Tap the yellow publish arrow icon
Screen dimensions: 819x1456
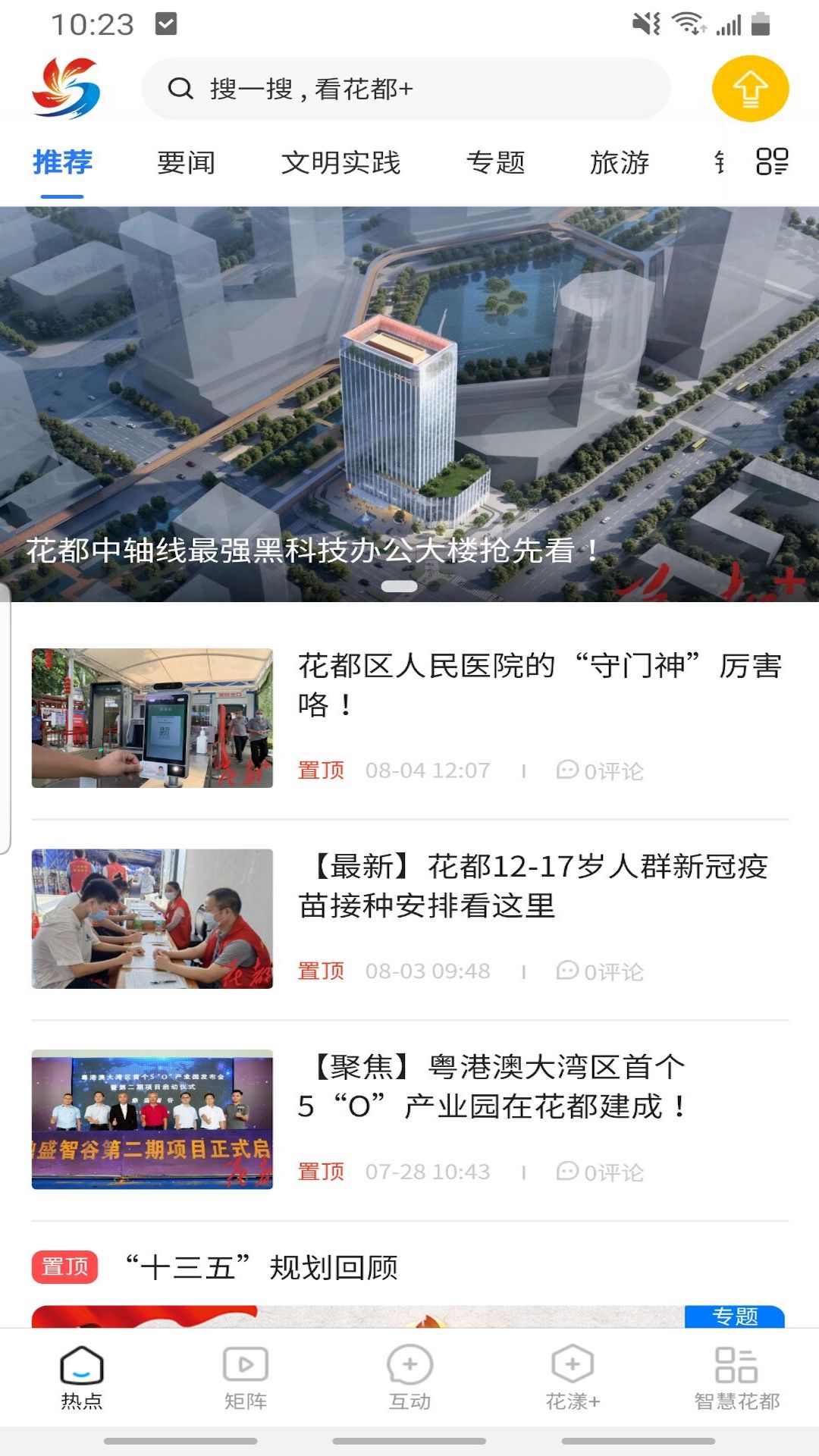pyautogui.click(x=749, y=89)
